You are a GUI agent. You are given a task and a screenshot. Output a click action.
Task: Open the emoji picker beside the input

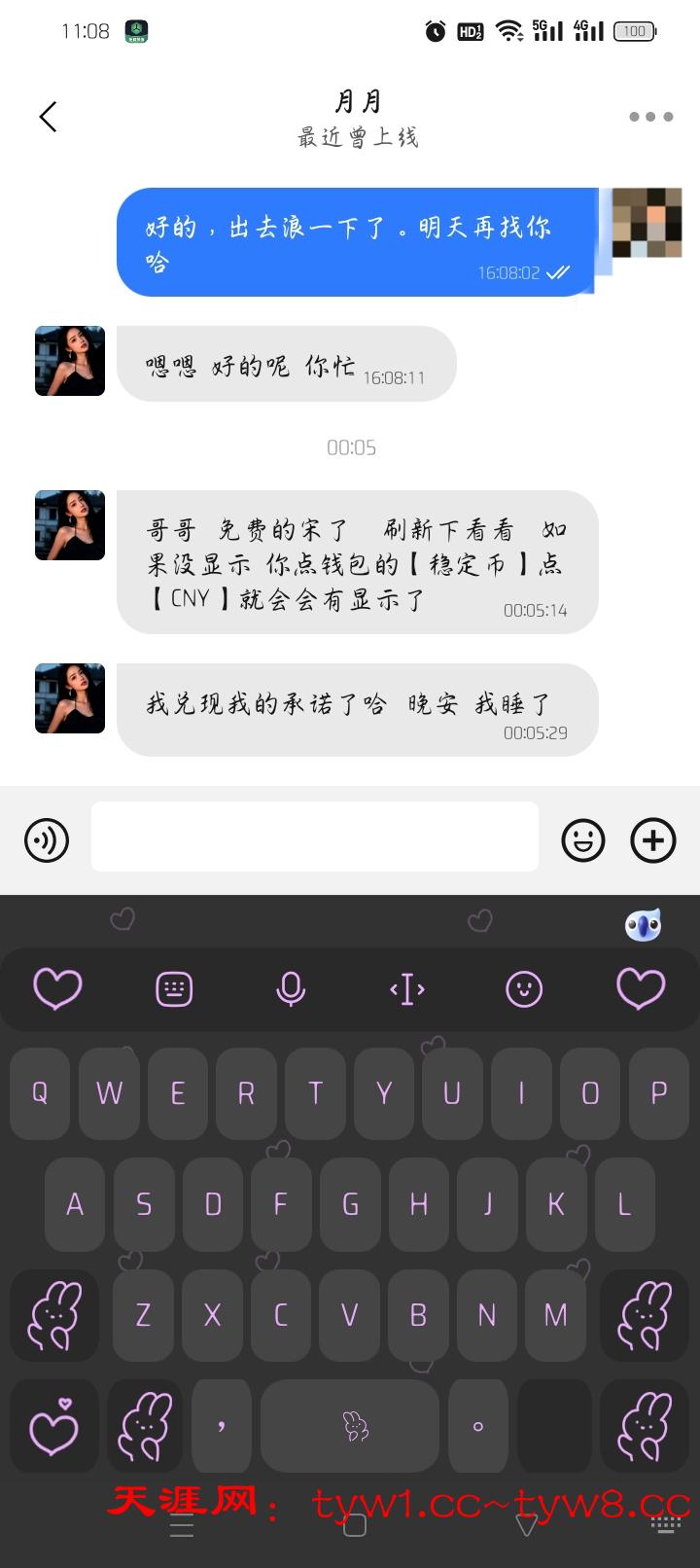(583, 839)
